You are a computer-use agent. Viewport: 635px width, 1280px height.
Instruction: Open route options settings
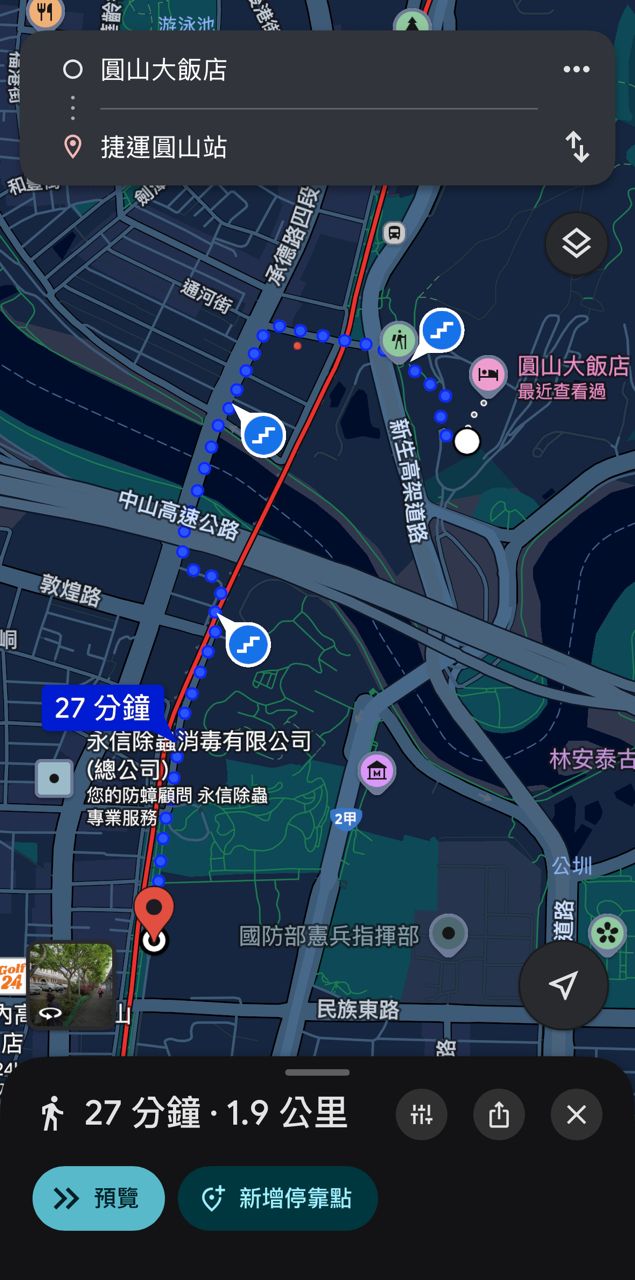coord(421,1114)
